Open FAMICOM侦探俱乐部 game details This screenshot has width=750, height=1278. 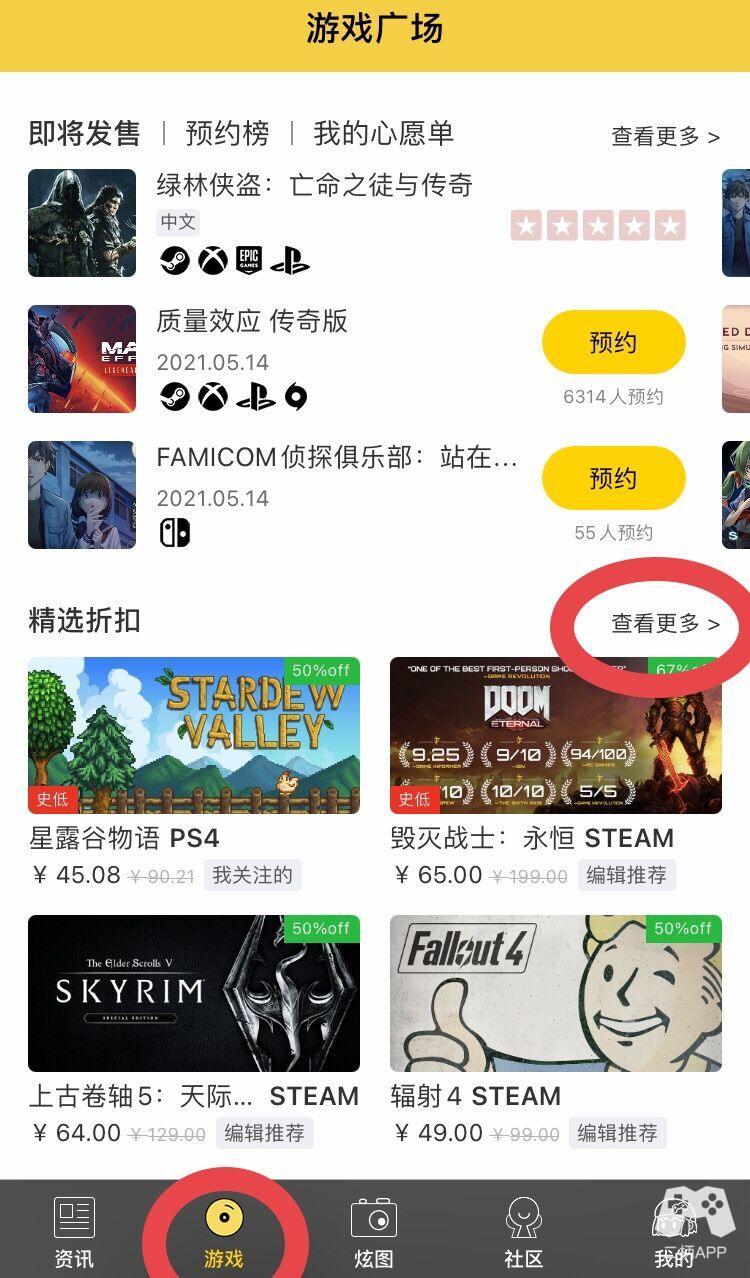click(x=336, y=458)
